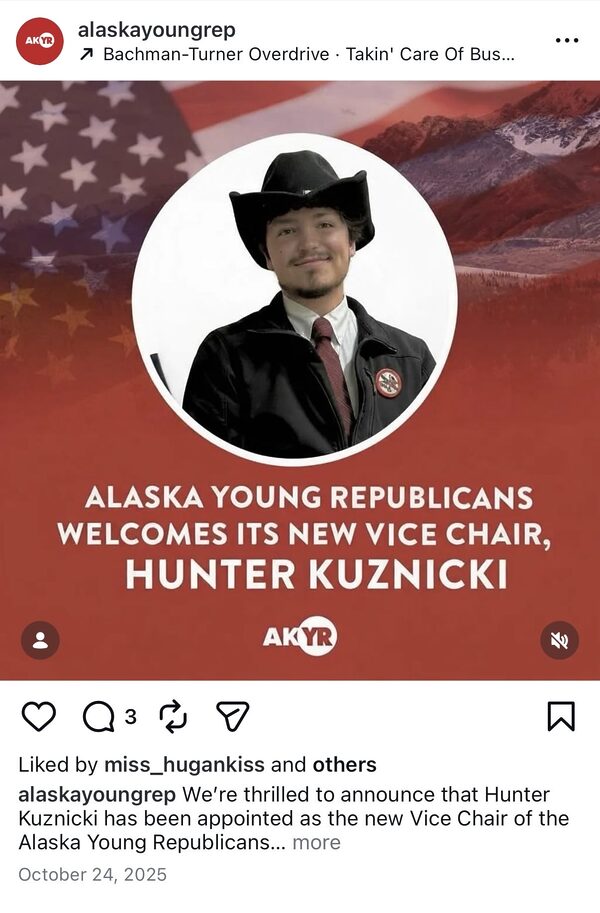Like this post with the heart icon
Viewport: 600px width, 913px height.
39,716
